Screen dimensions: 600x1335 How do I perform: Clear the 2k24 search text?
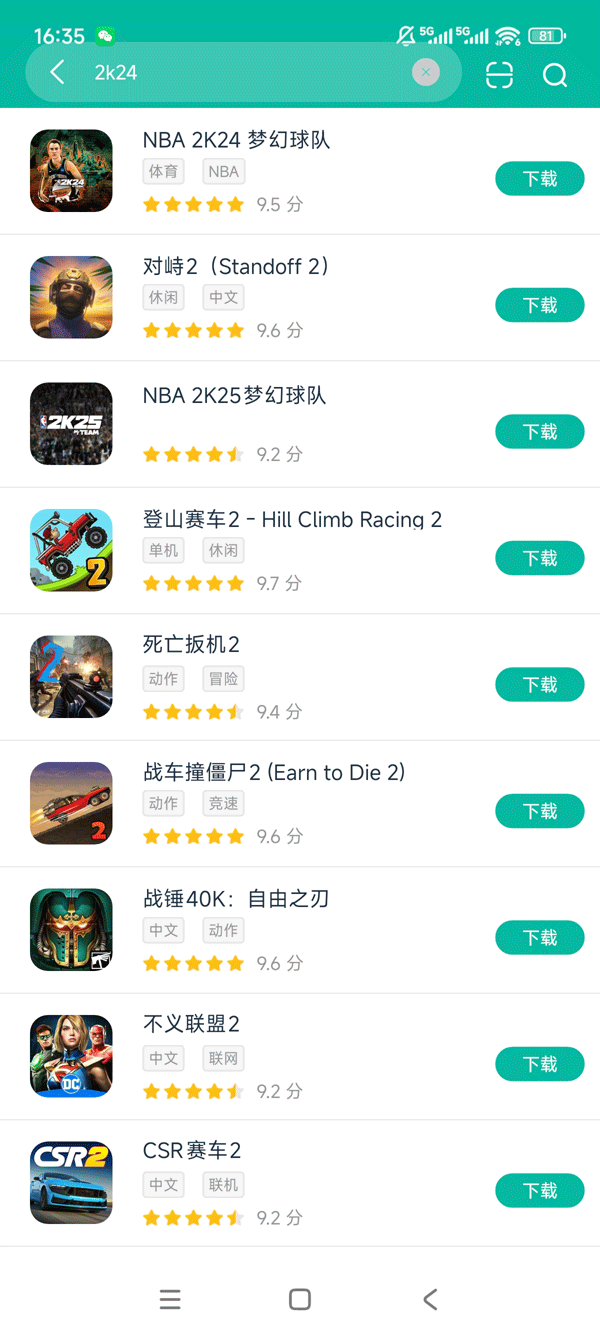pos(426,72)
